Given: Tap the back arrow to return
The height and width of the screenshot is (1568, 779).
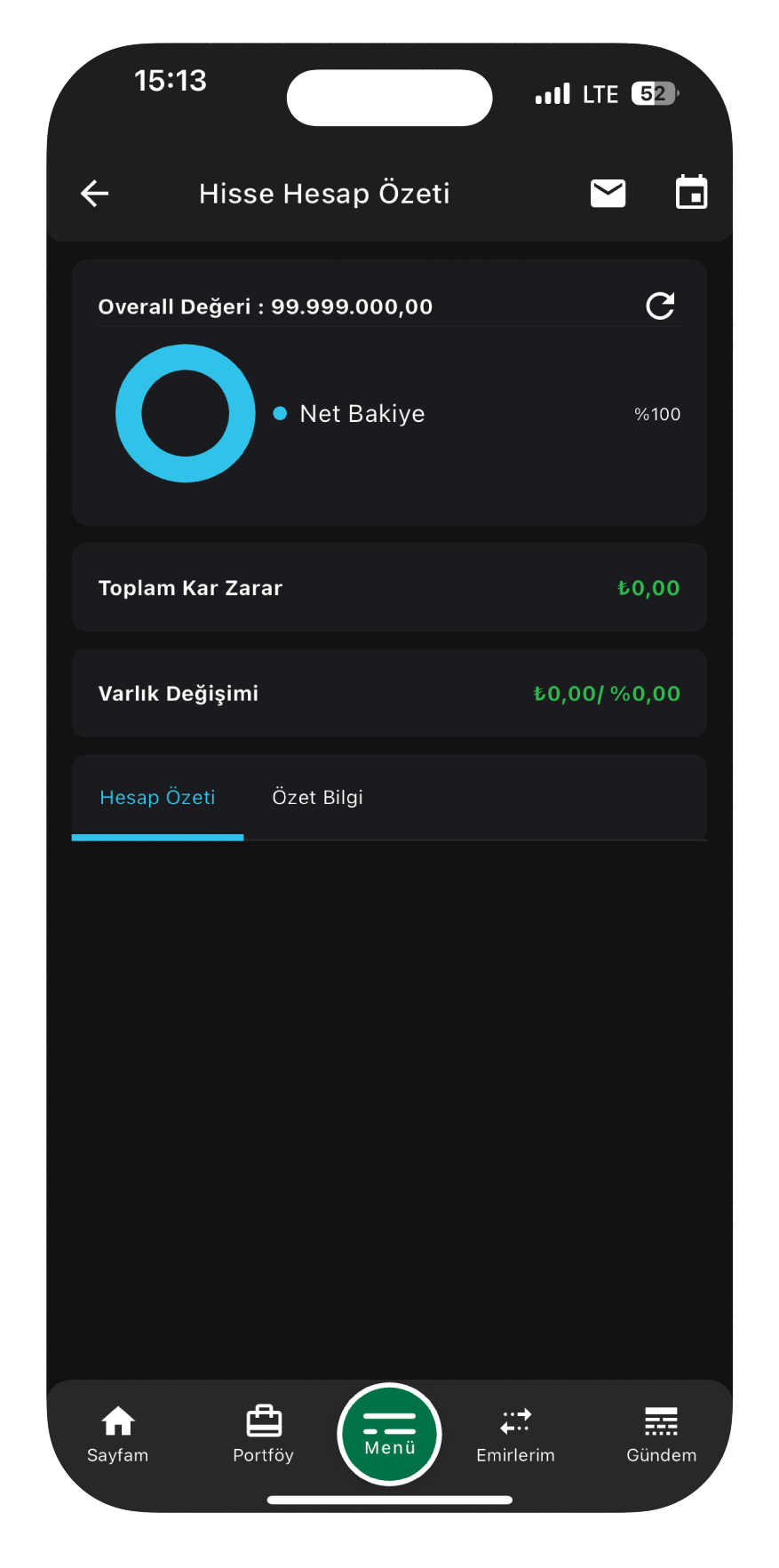Looking at the screenshot, I should click(x=94, y=193).
